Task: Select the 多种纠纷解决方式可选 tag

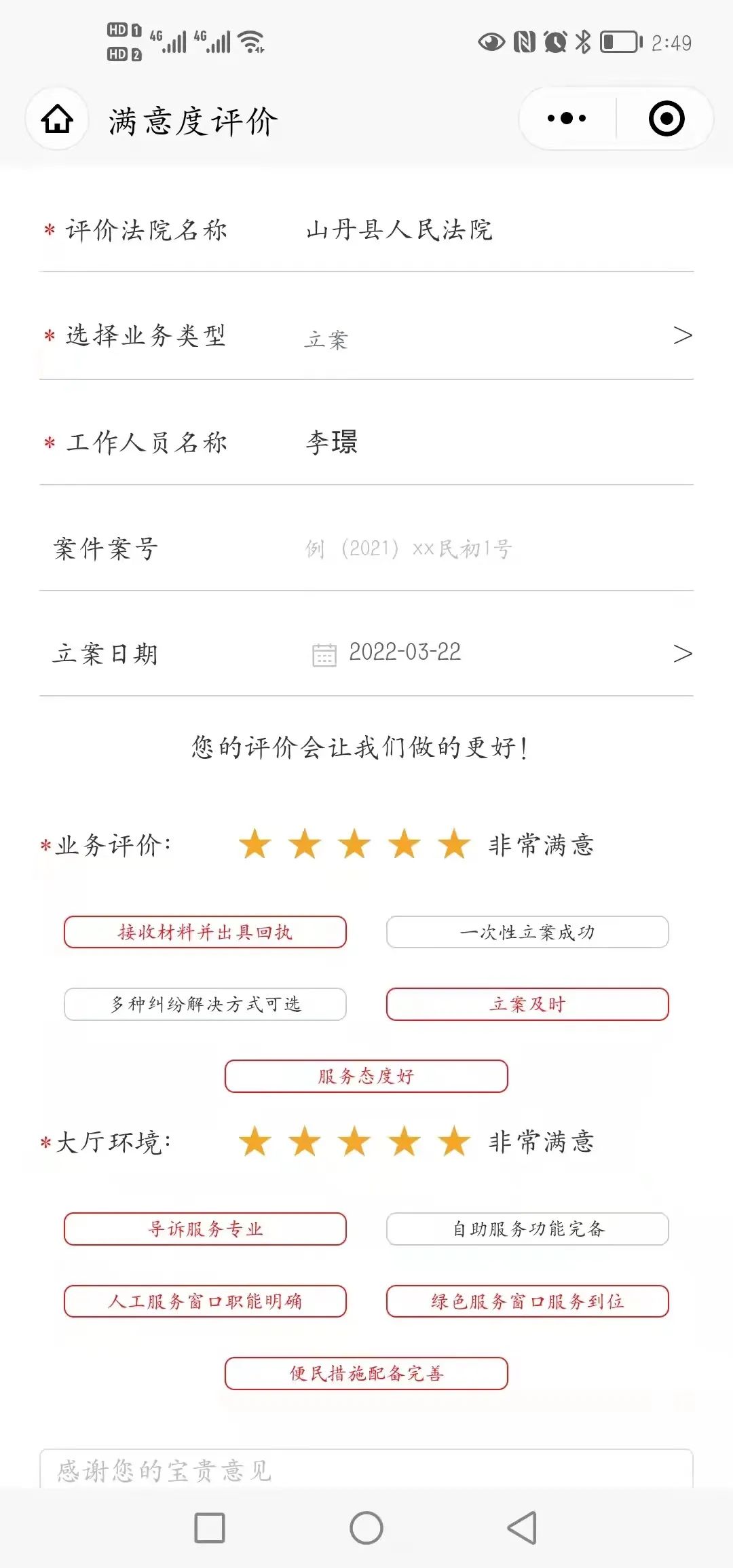Action: click(205, 1004)
